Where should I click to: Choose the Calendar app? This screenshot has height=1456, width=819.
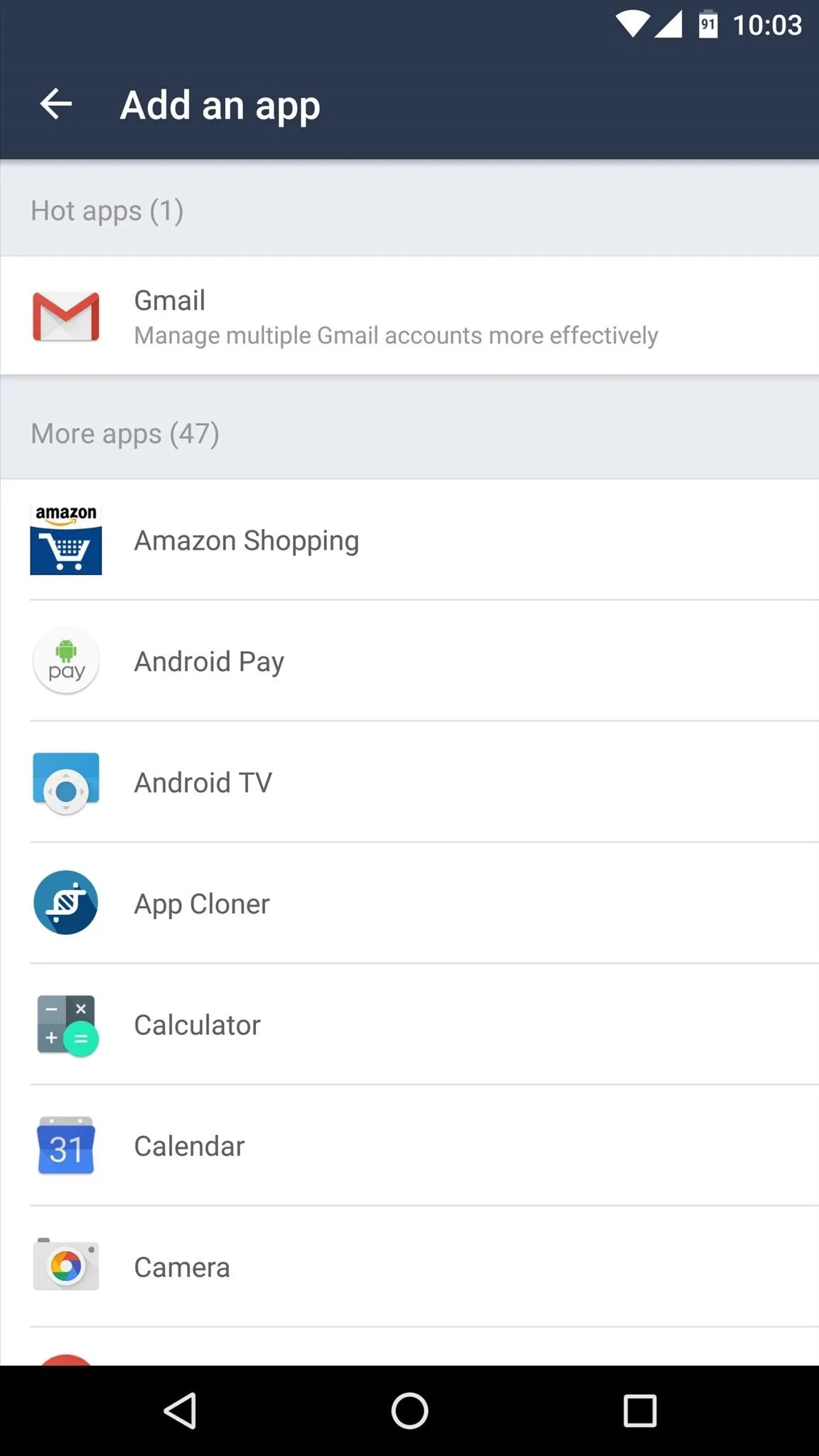coord(409,1145)
